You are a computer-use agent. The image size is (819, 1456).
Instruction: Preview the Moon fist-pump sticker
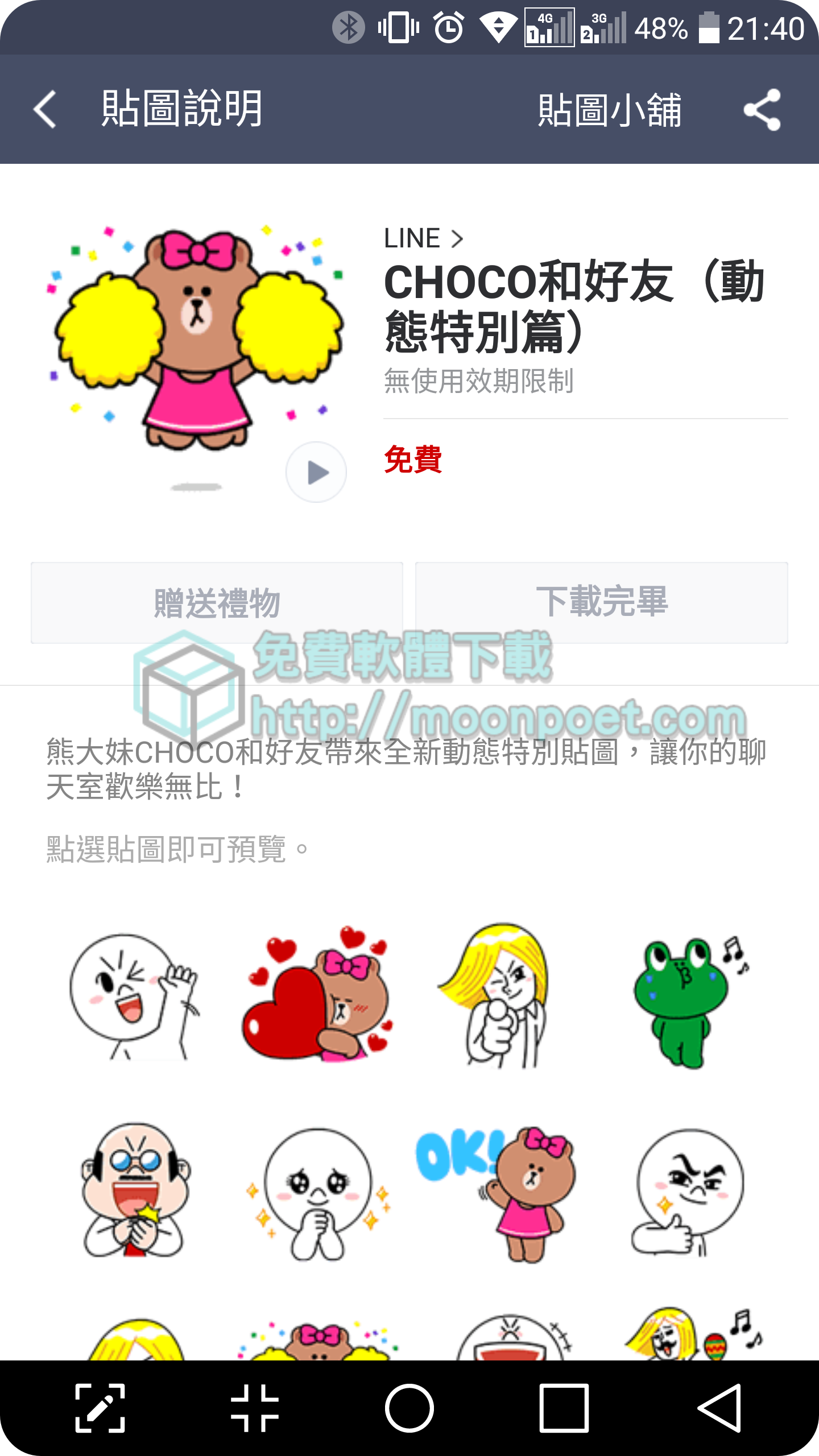tap(134, 996)
